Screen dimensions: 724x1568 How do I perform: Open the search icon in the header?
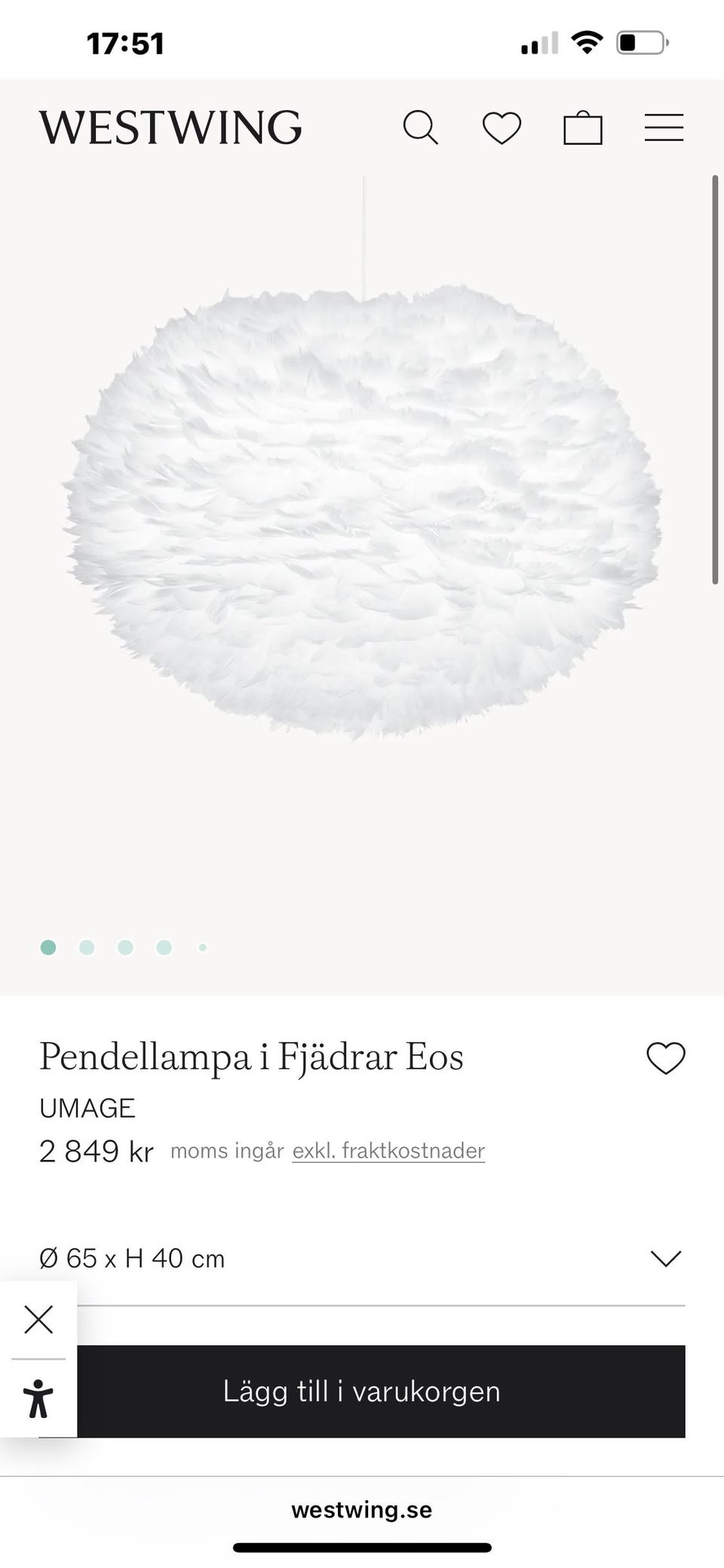click(x=420, y=127)
